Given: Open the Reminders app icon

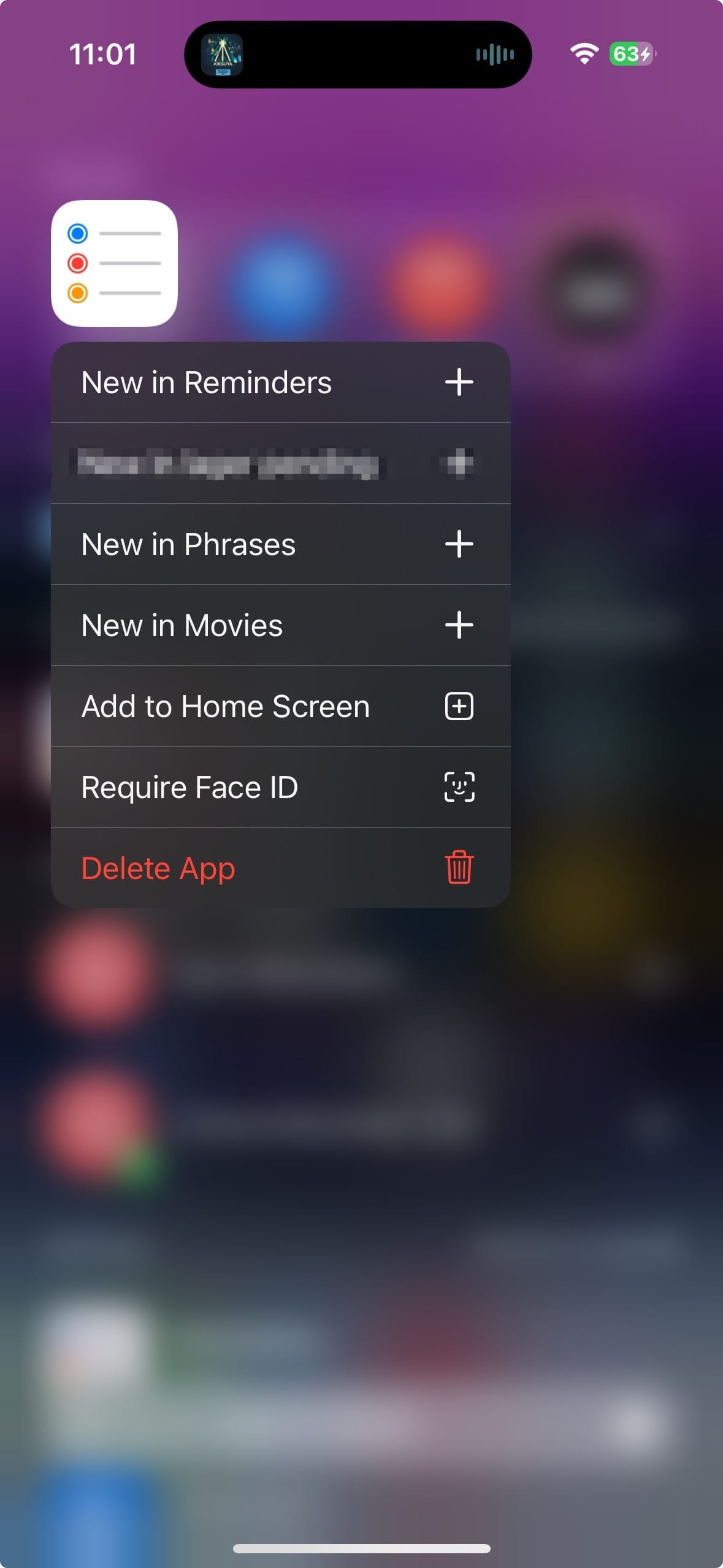Looking at the screenshot, I should click(114, 263).
